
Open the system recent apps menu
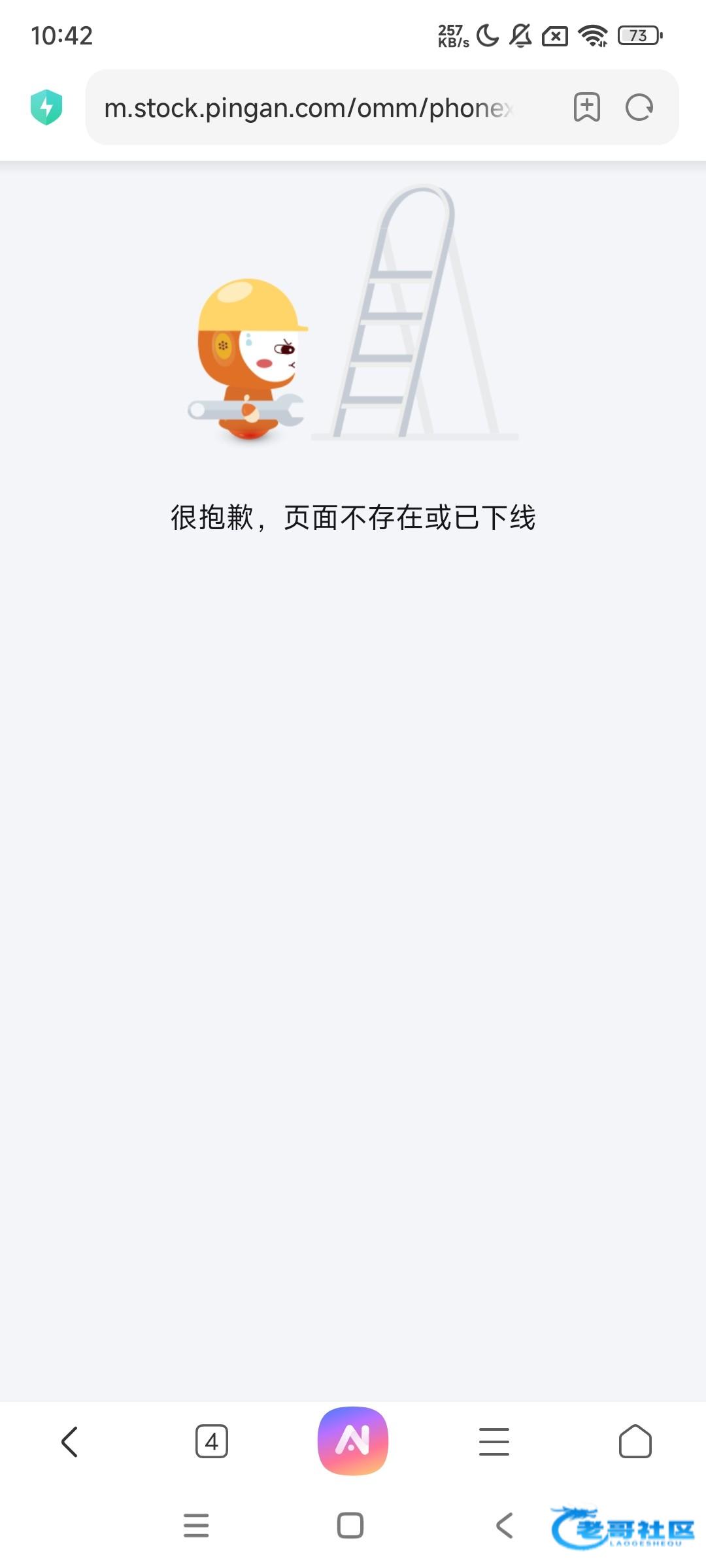click(x=196, y=1526)
